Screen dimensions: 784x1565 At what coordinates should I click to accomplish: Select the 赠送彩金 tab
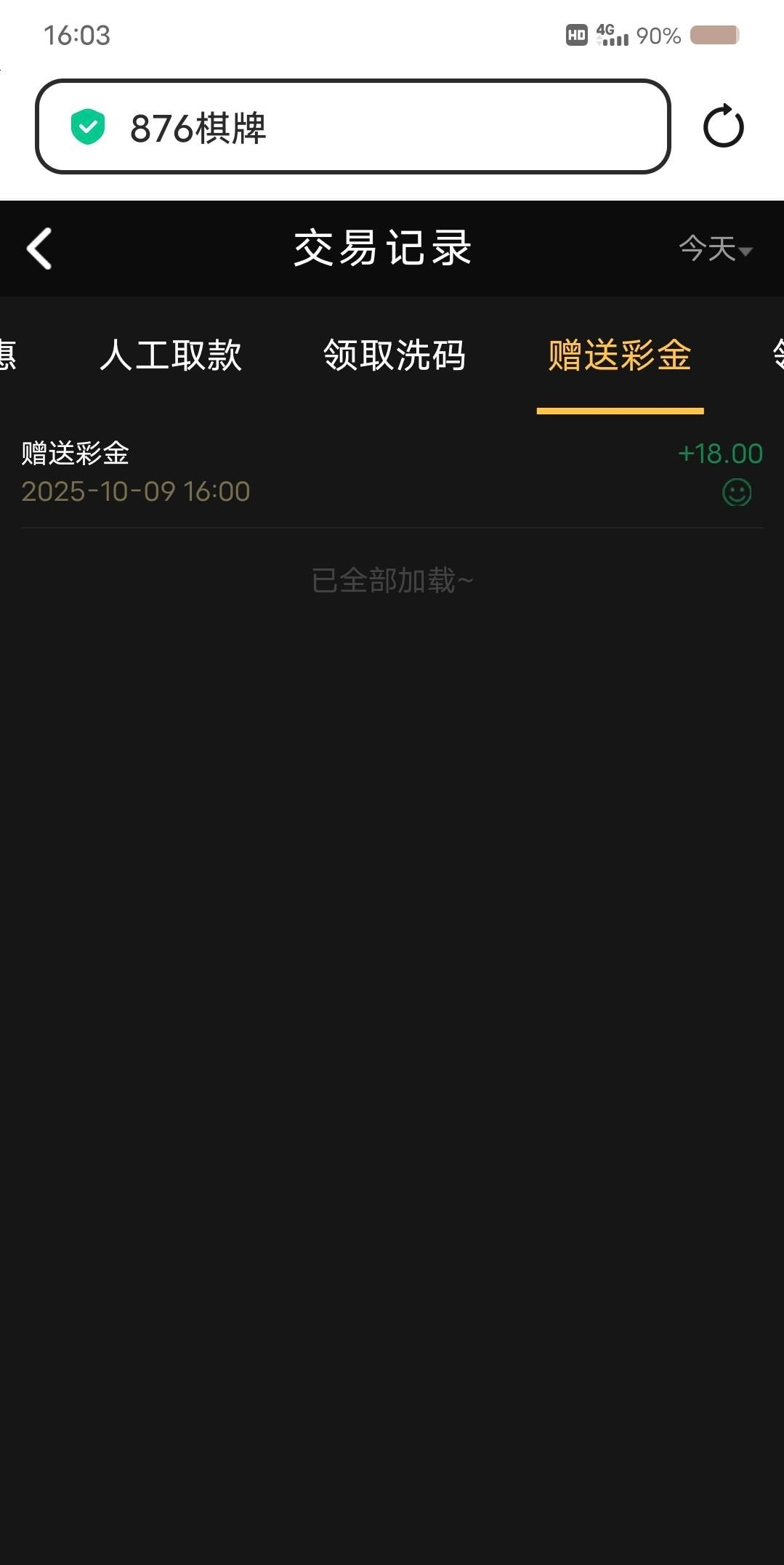(x=620, y=355)
